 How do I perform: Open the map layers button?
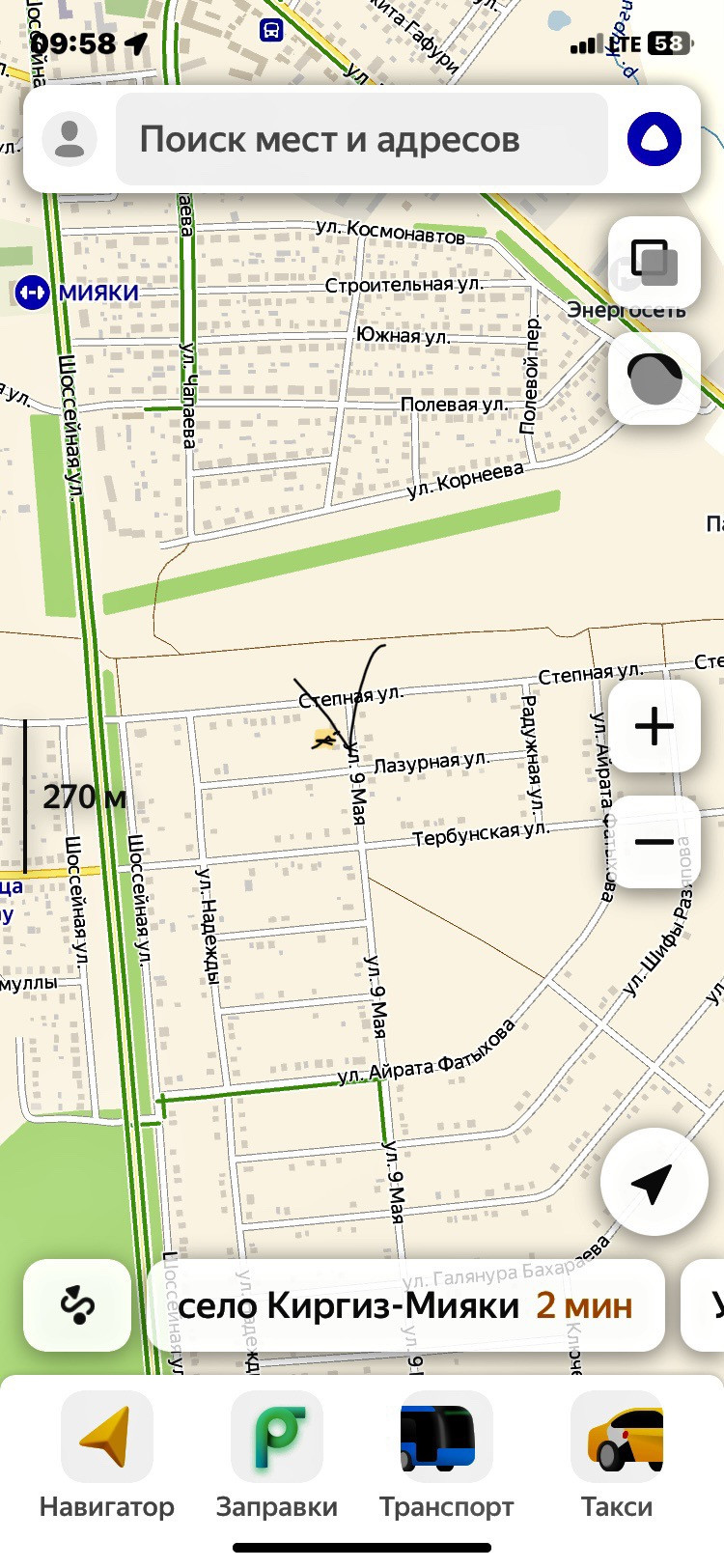click(654, 263)
